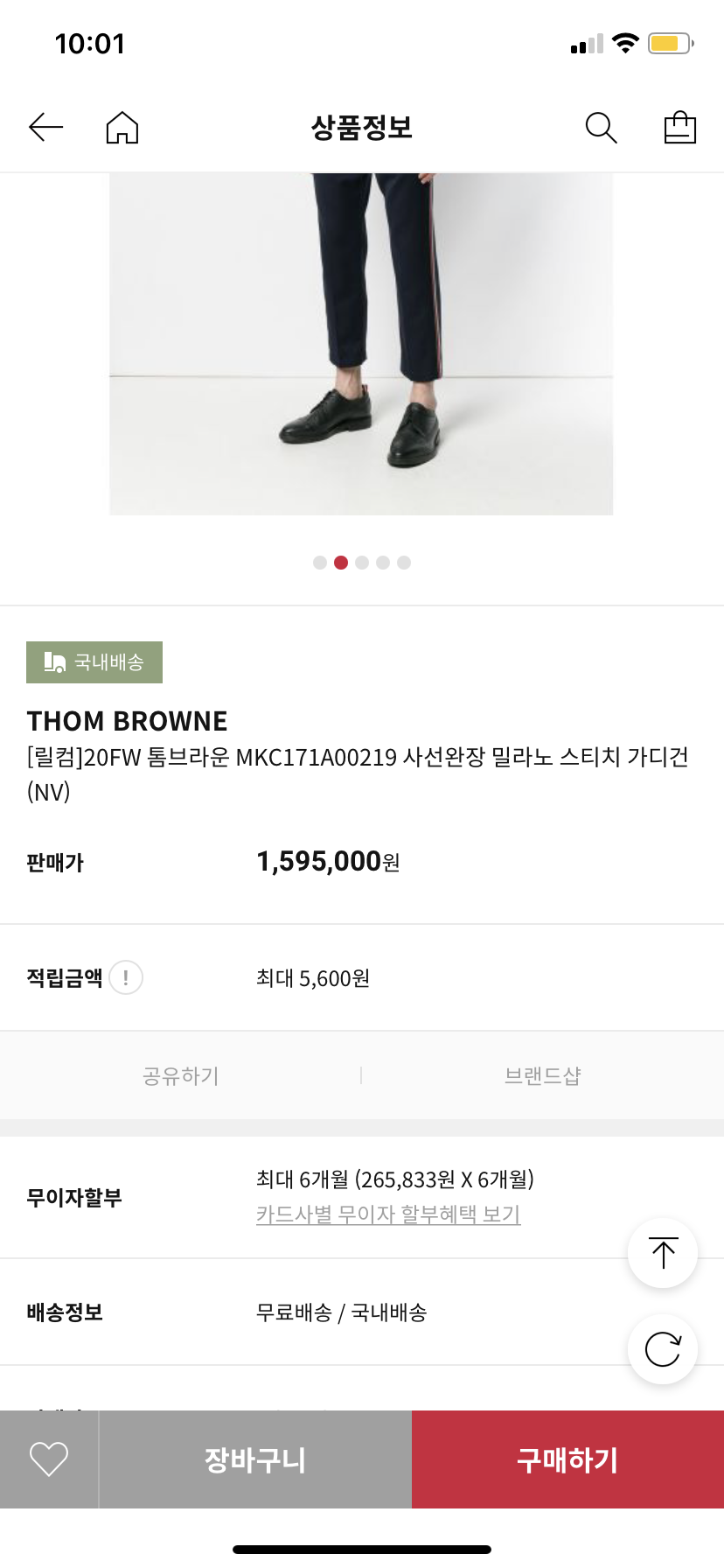The image size is (724, 1568).
Task: Open the shopping bag icon
Action: (679, 128)
